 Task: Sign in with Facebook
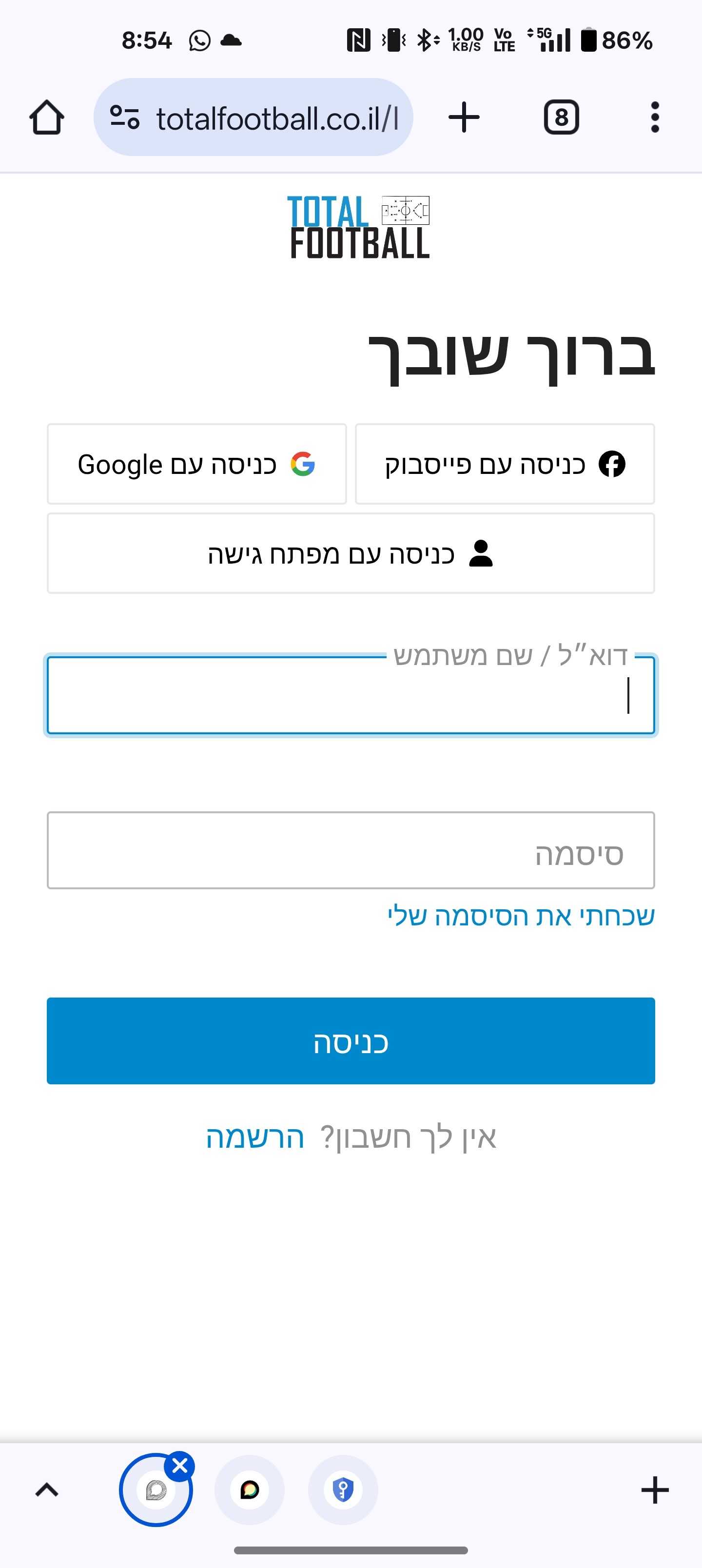pyautogui.click(x=505, y=464)
